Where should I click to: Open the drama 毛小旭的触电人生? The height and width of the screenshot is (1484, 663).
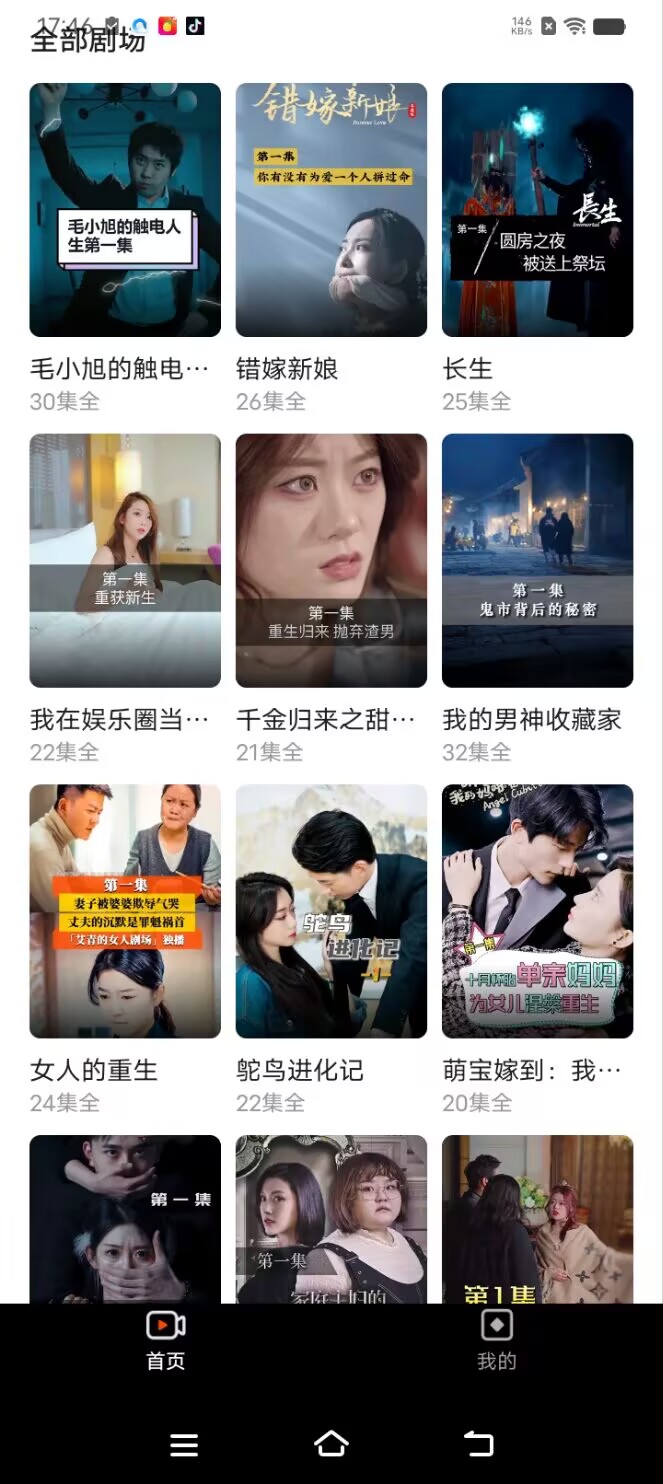(x=125, y=210)
